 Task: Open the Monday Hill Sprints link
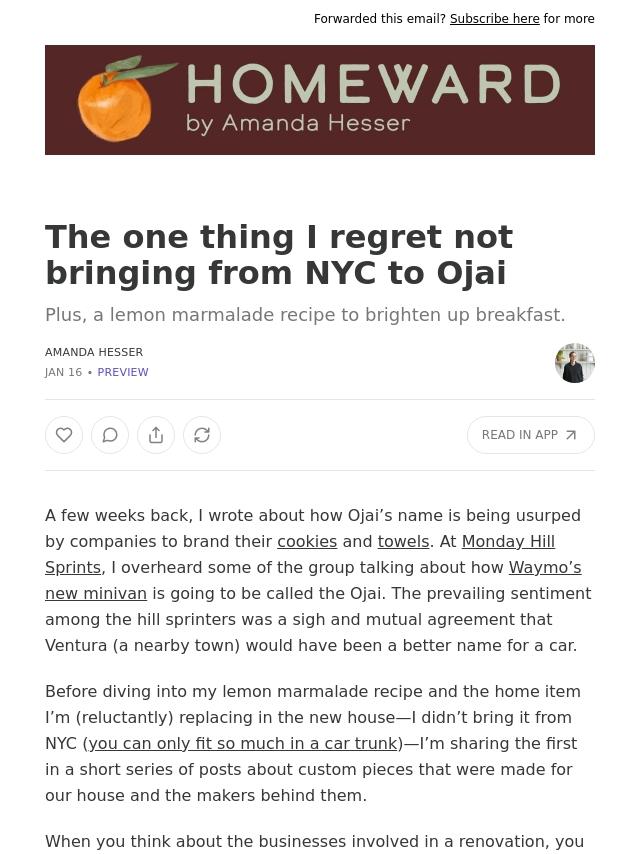point(300,554)
